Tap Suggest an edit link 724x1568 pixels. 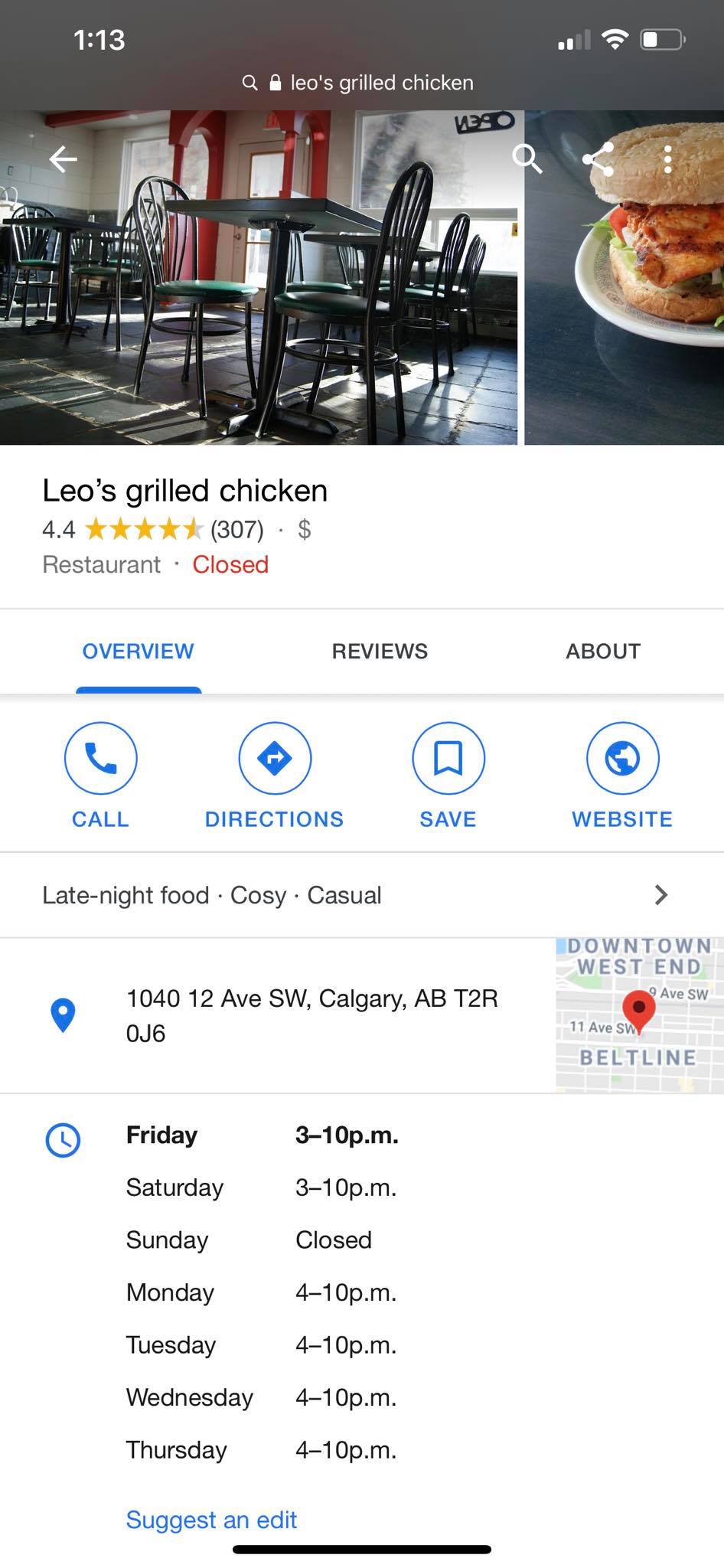click(x=211, y=1520)
